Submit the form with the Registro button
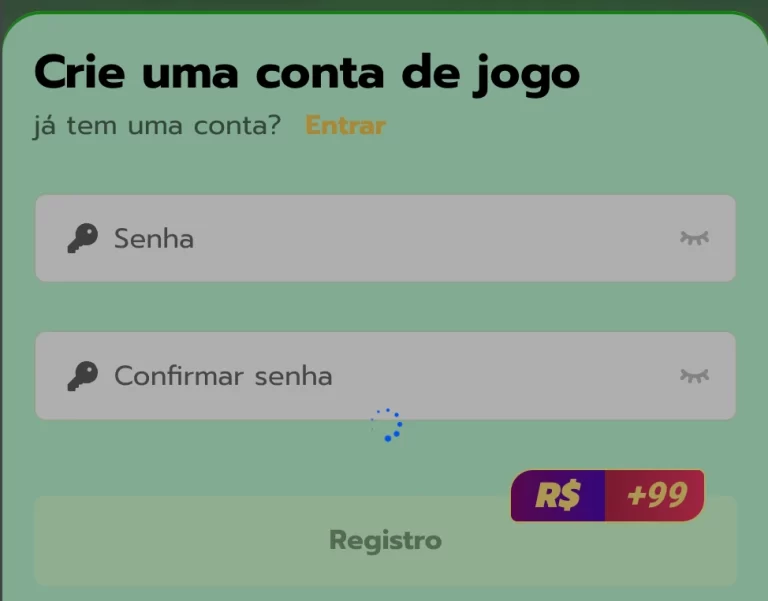The height and width of the screenshot is (601, 768). point(385,541)
